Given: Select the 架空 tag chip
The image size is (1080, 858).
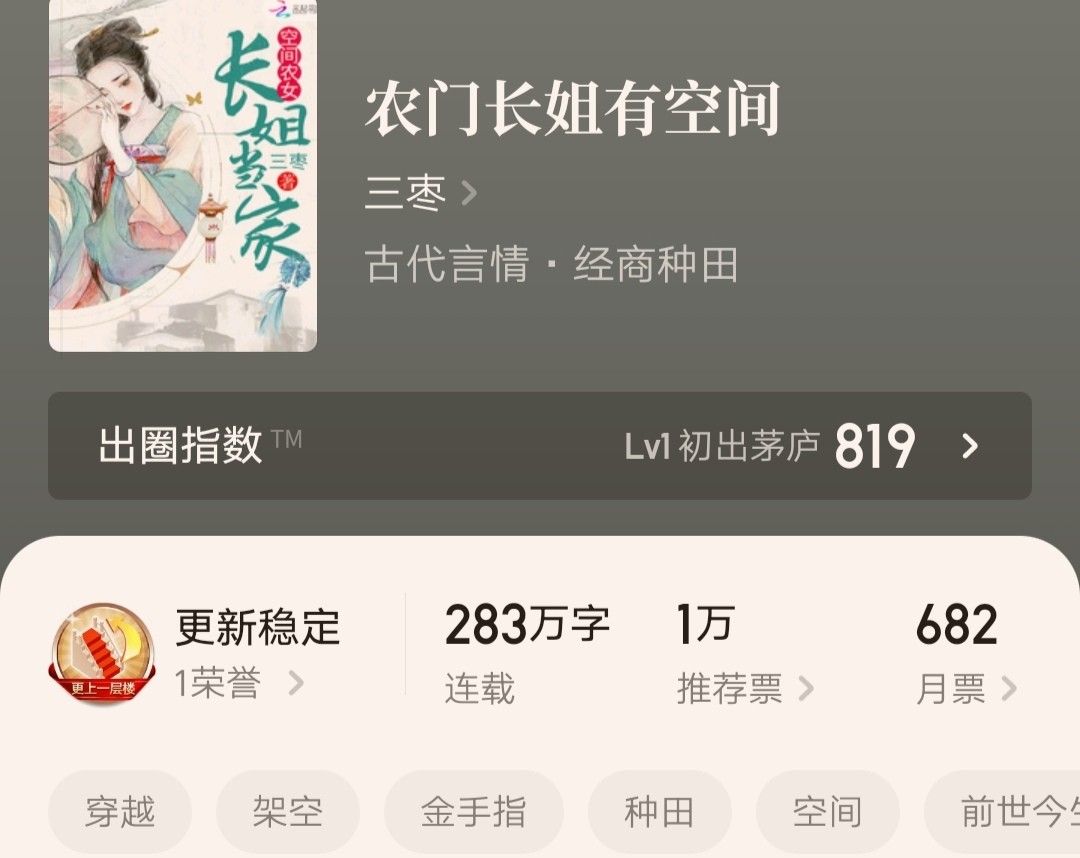Looking at the screenshot, I should click(287, 812).
